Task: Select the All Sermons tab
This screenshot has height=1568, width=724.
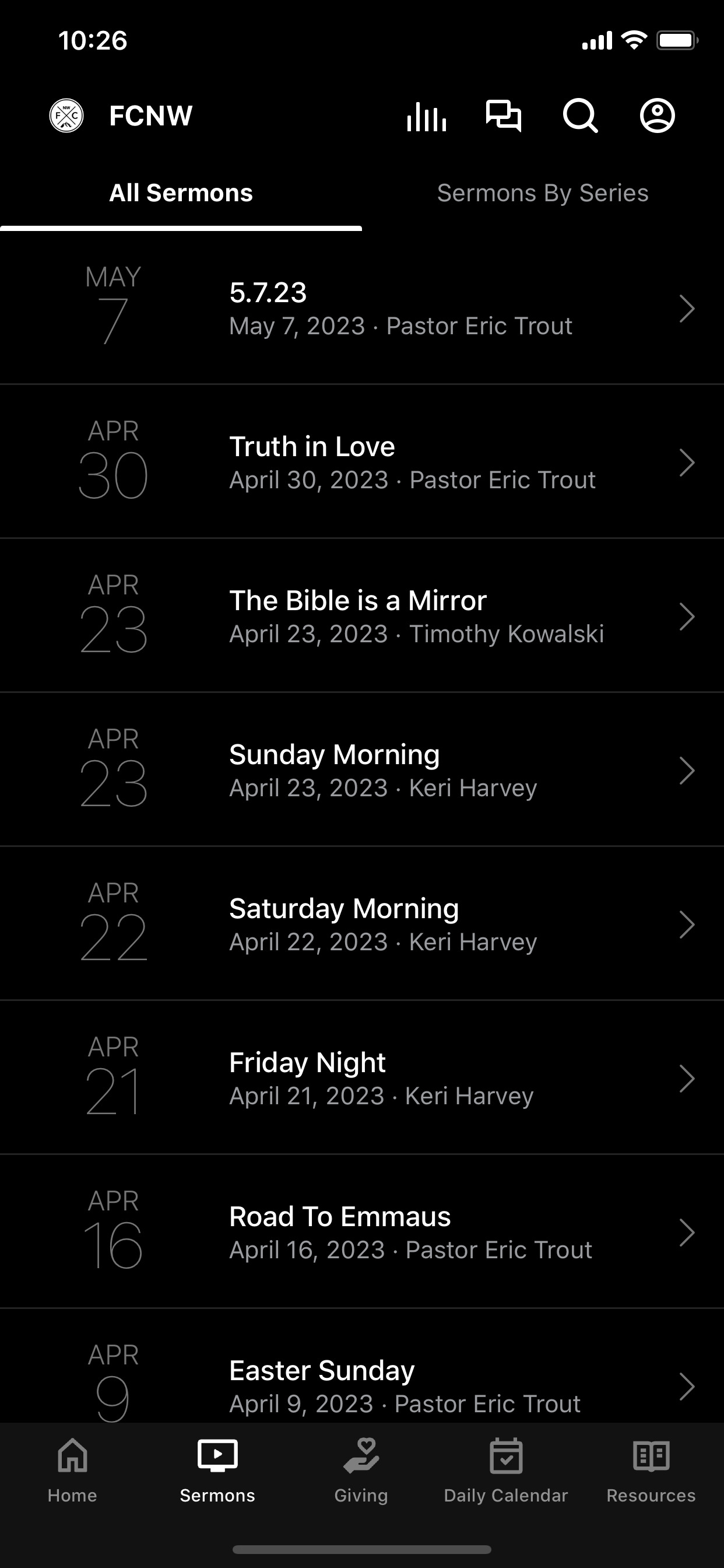Action: point(181,193)
